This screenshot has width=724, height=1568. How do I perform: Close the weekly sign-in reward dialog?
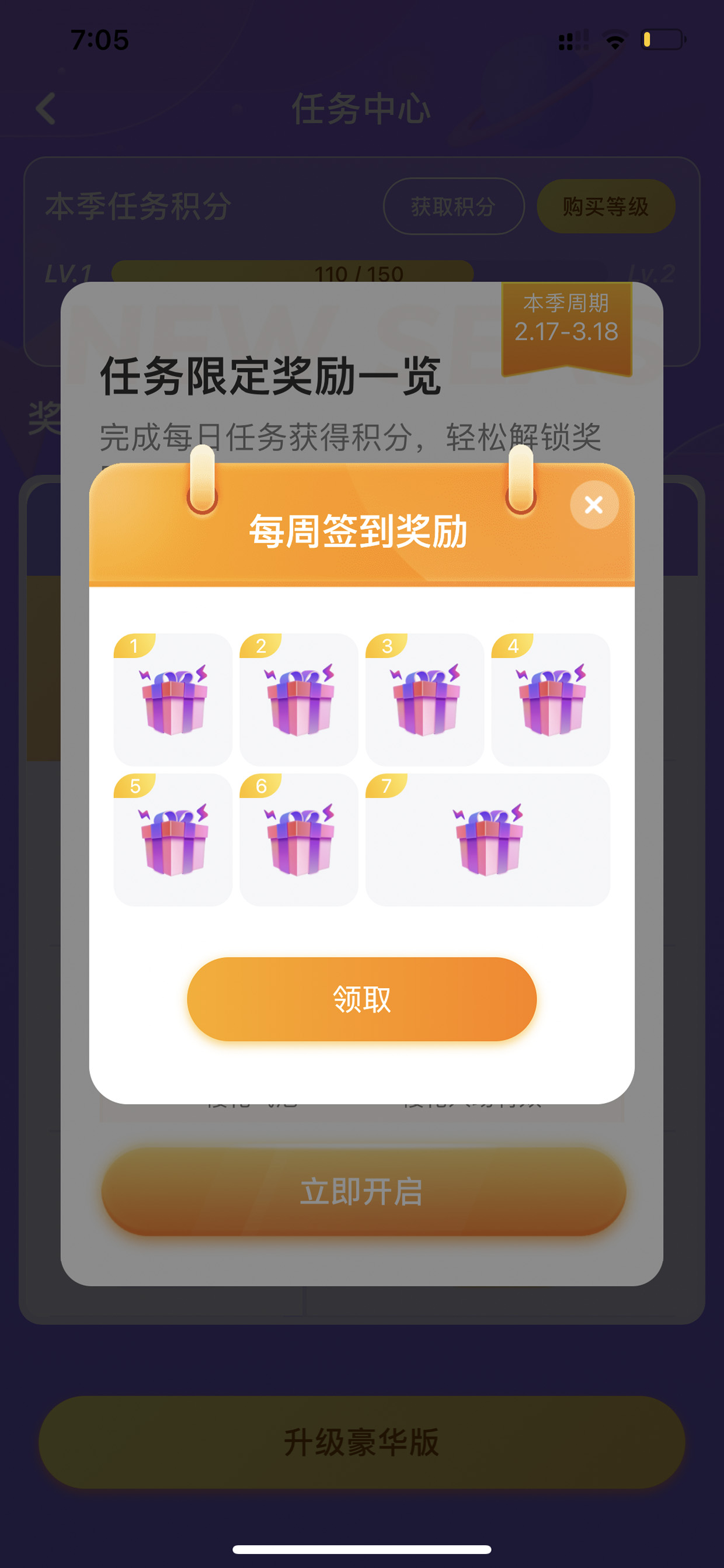594,505
